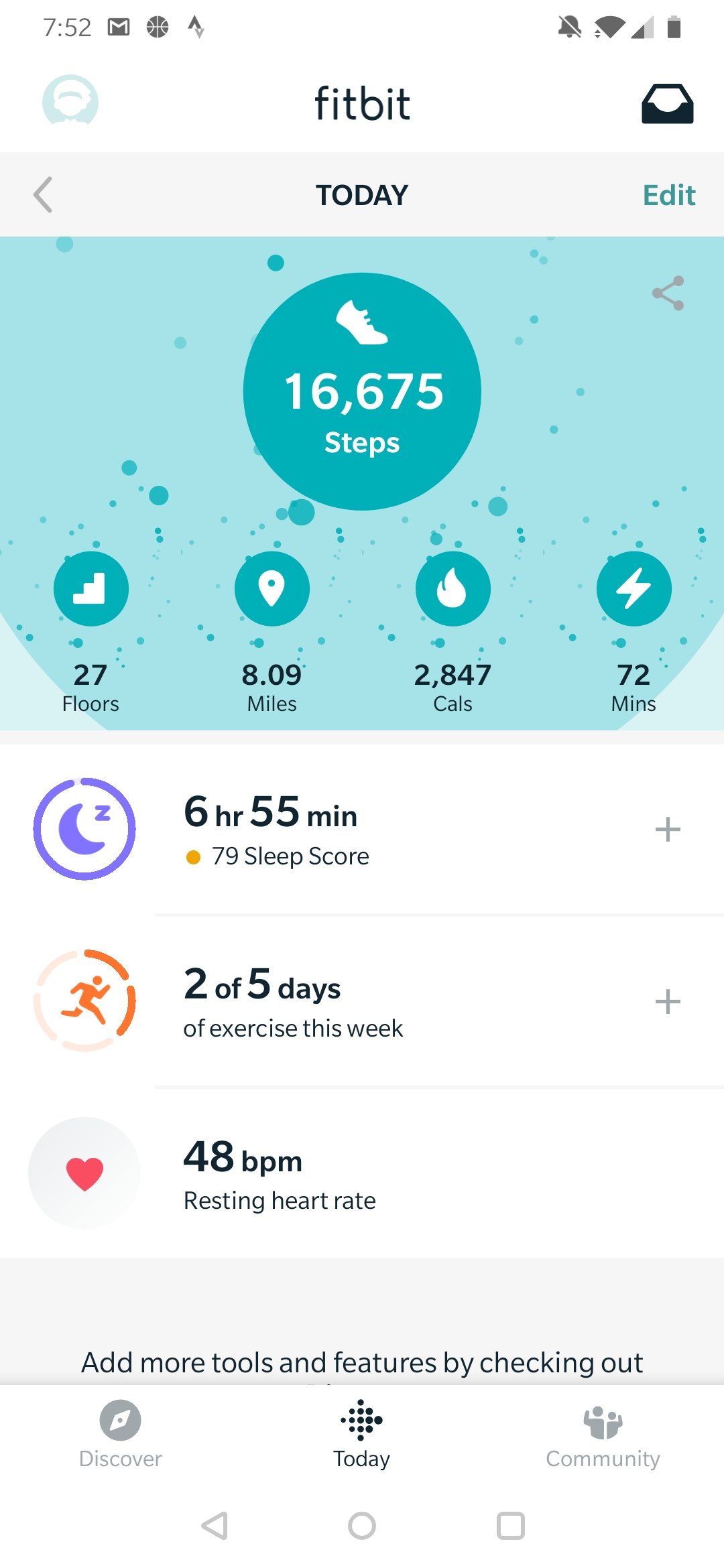Tap Edit to customize dashboard

[668, 195]
